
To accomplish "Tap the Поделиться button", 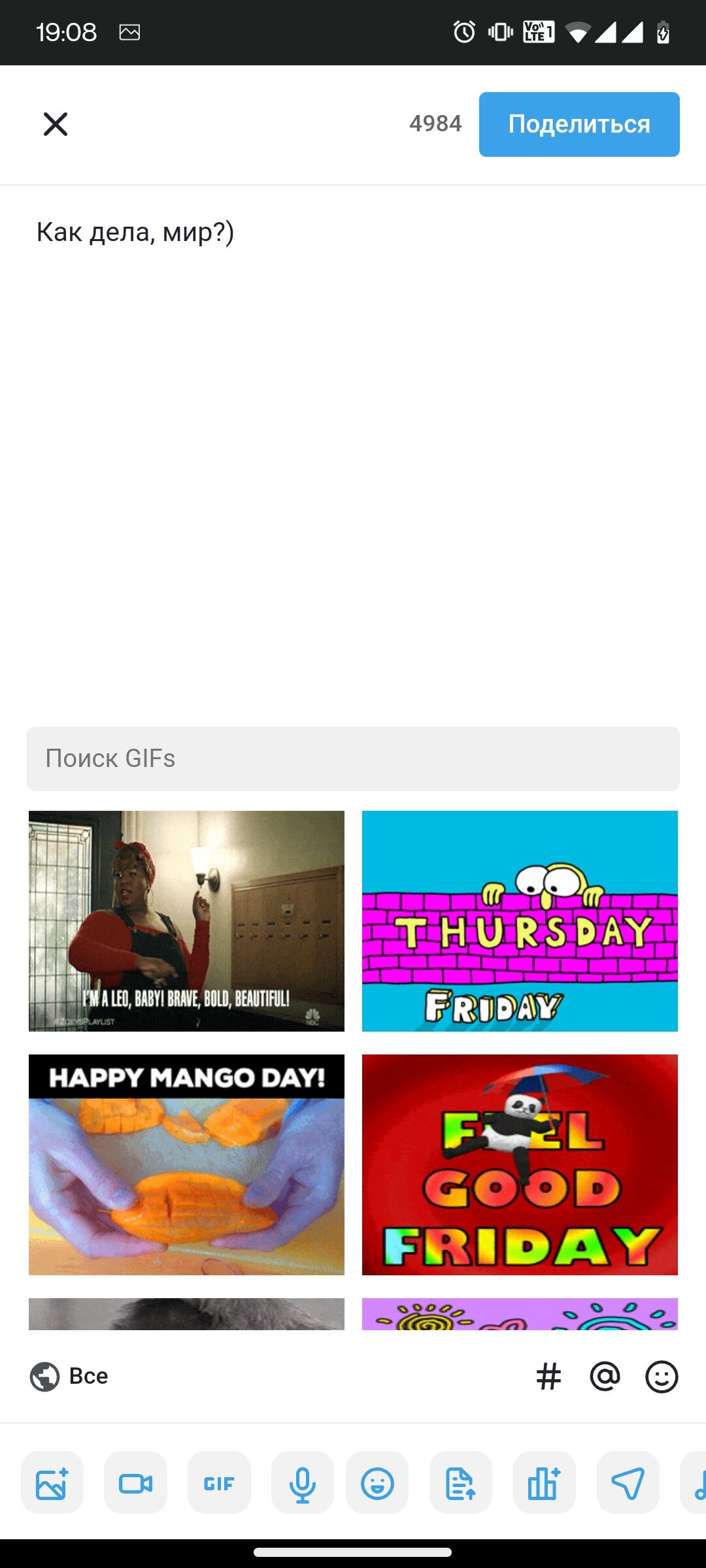I will pos(579,124).
